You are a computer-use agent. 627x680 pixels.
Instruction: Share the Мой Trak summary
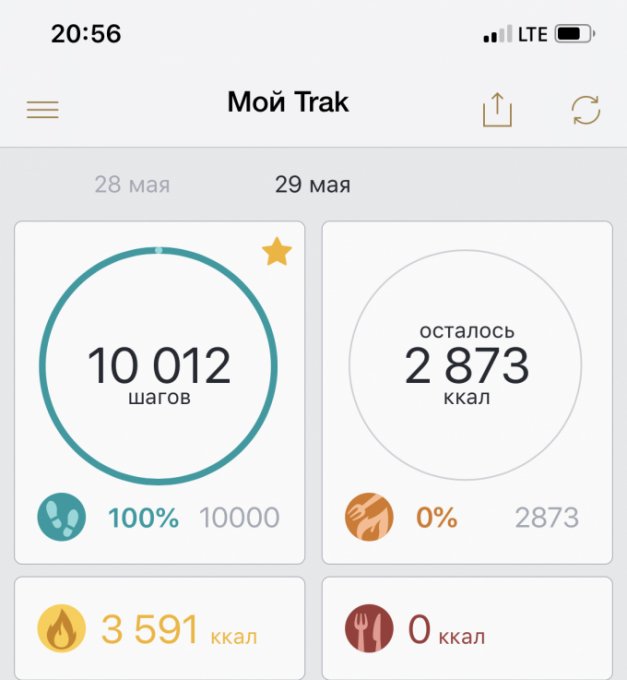click(497, 110)
